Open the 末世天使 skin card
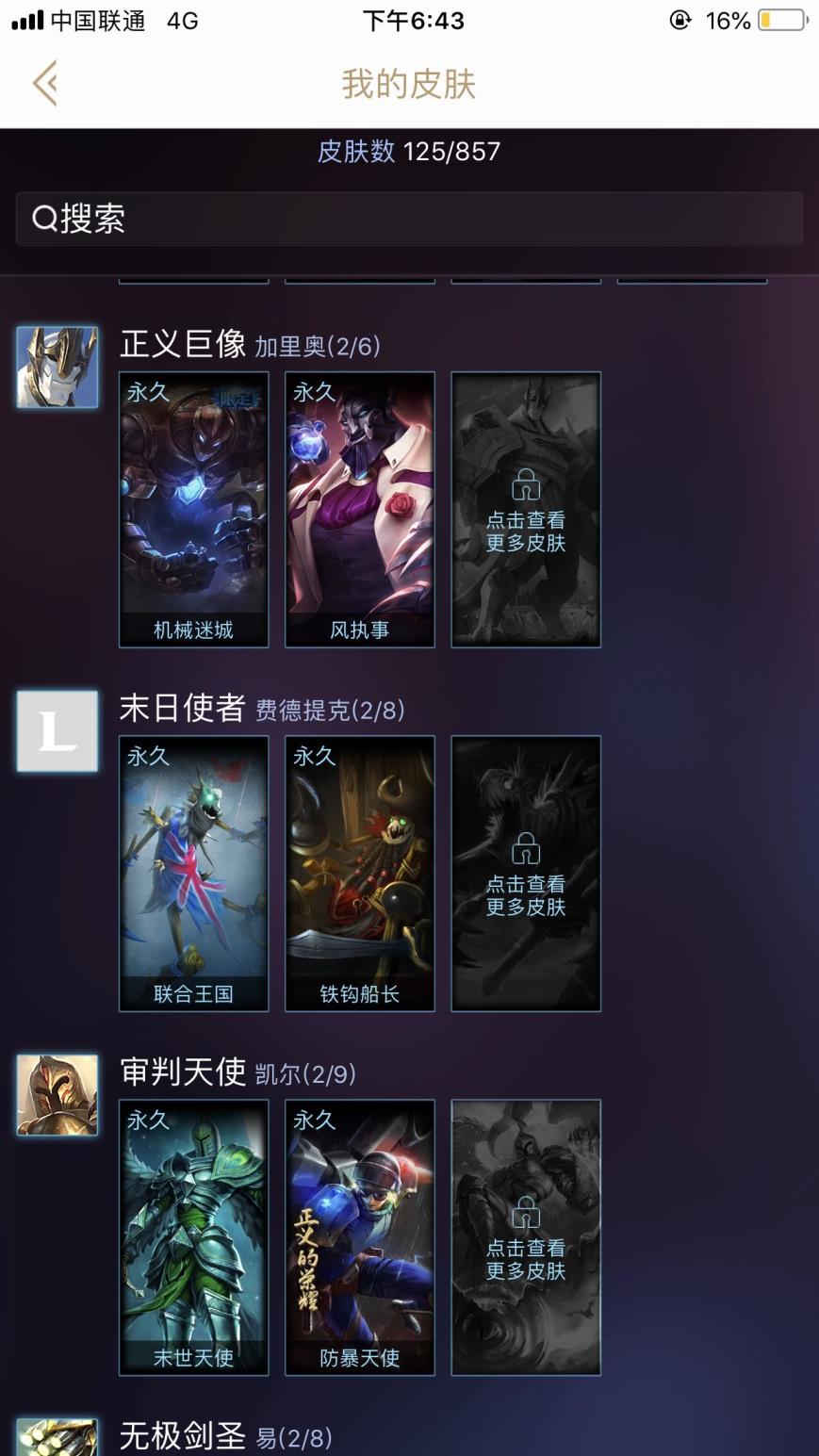Screen dimensions: 819x1456 coord(194,1236)
